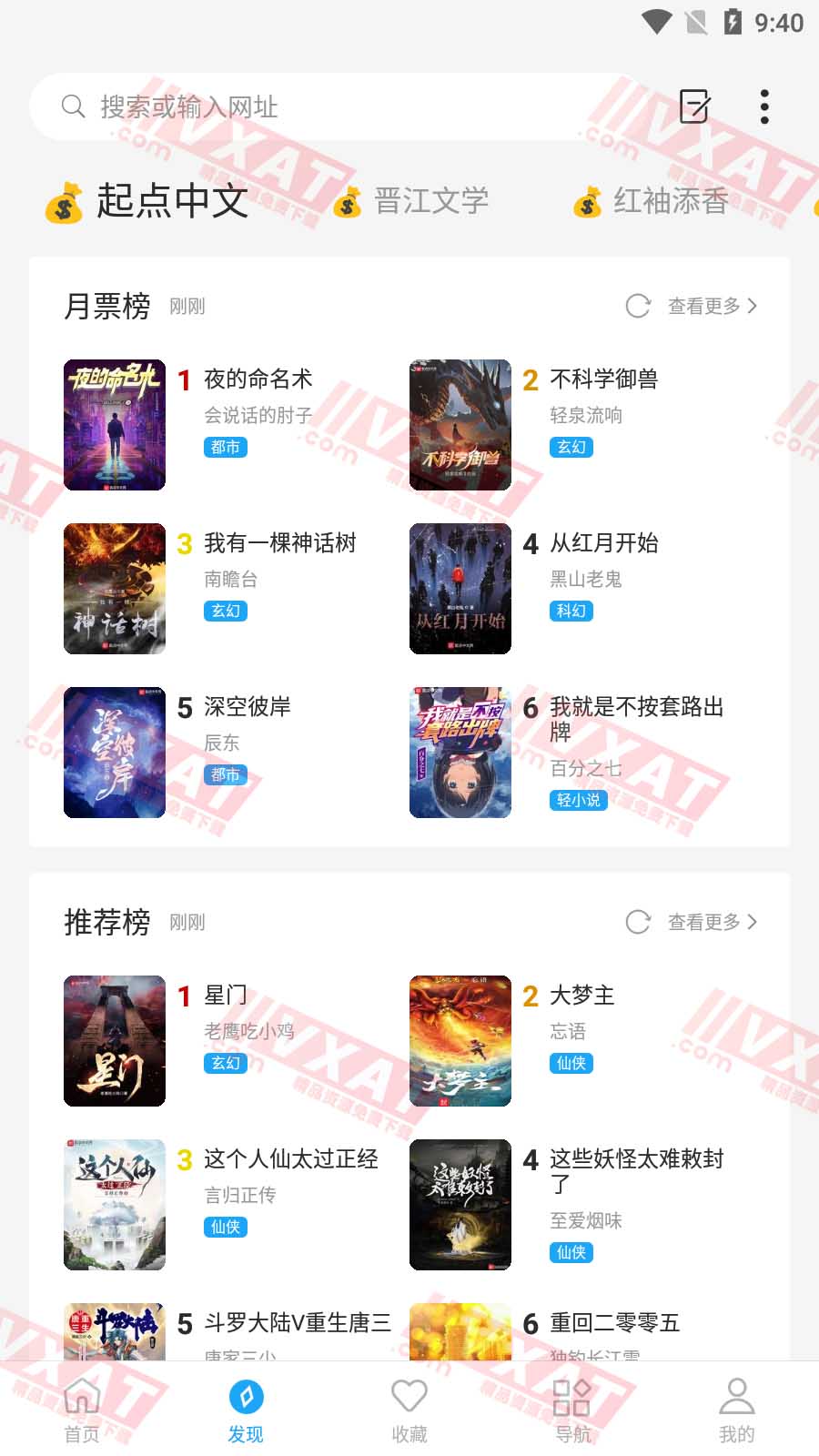The height and width of the screenshot is (1456, 819).
Task: Refresh the 推荐榜 ranking list
Action: pos(639,922)
